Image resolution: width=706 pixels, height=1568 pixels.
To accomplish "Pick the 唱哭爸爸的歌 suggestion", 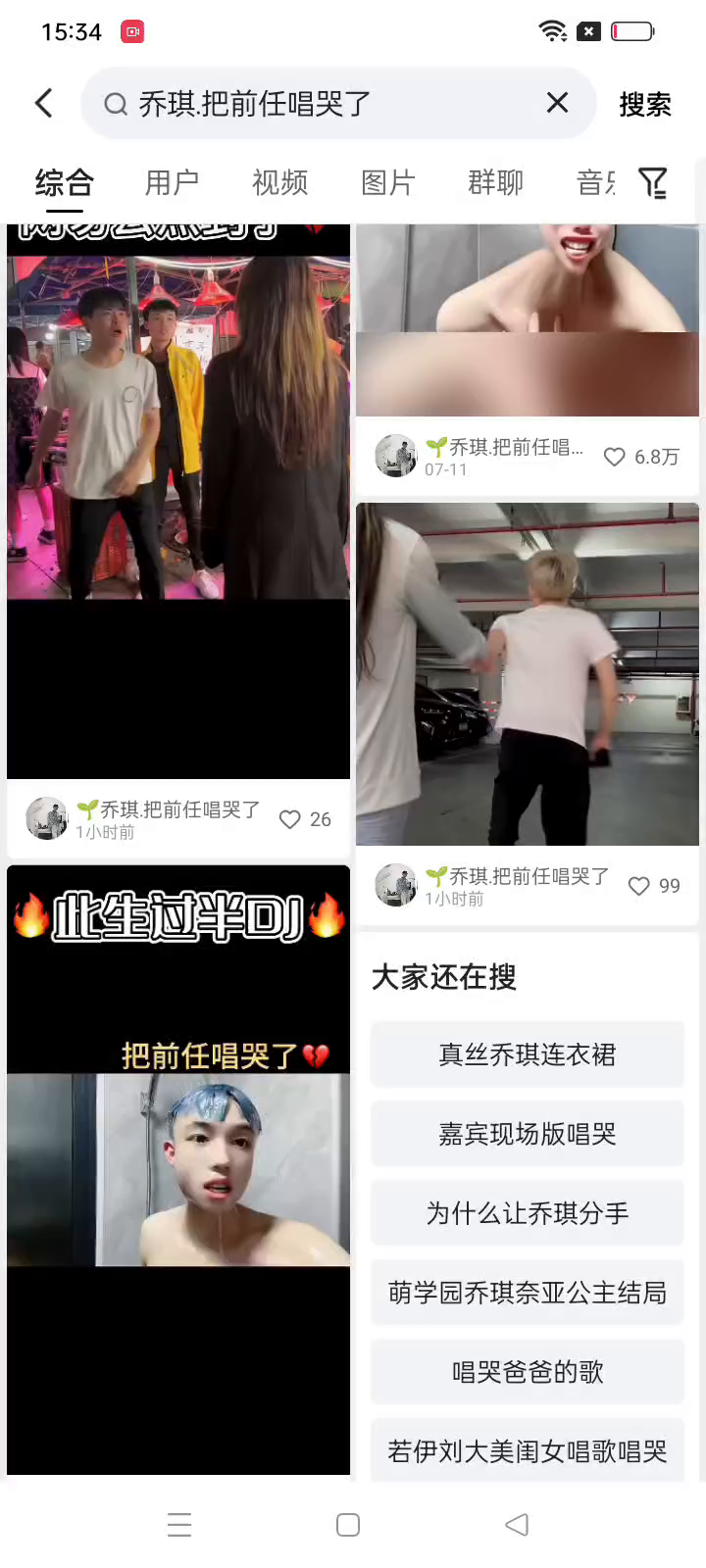I will tap(528, 1372).
